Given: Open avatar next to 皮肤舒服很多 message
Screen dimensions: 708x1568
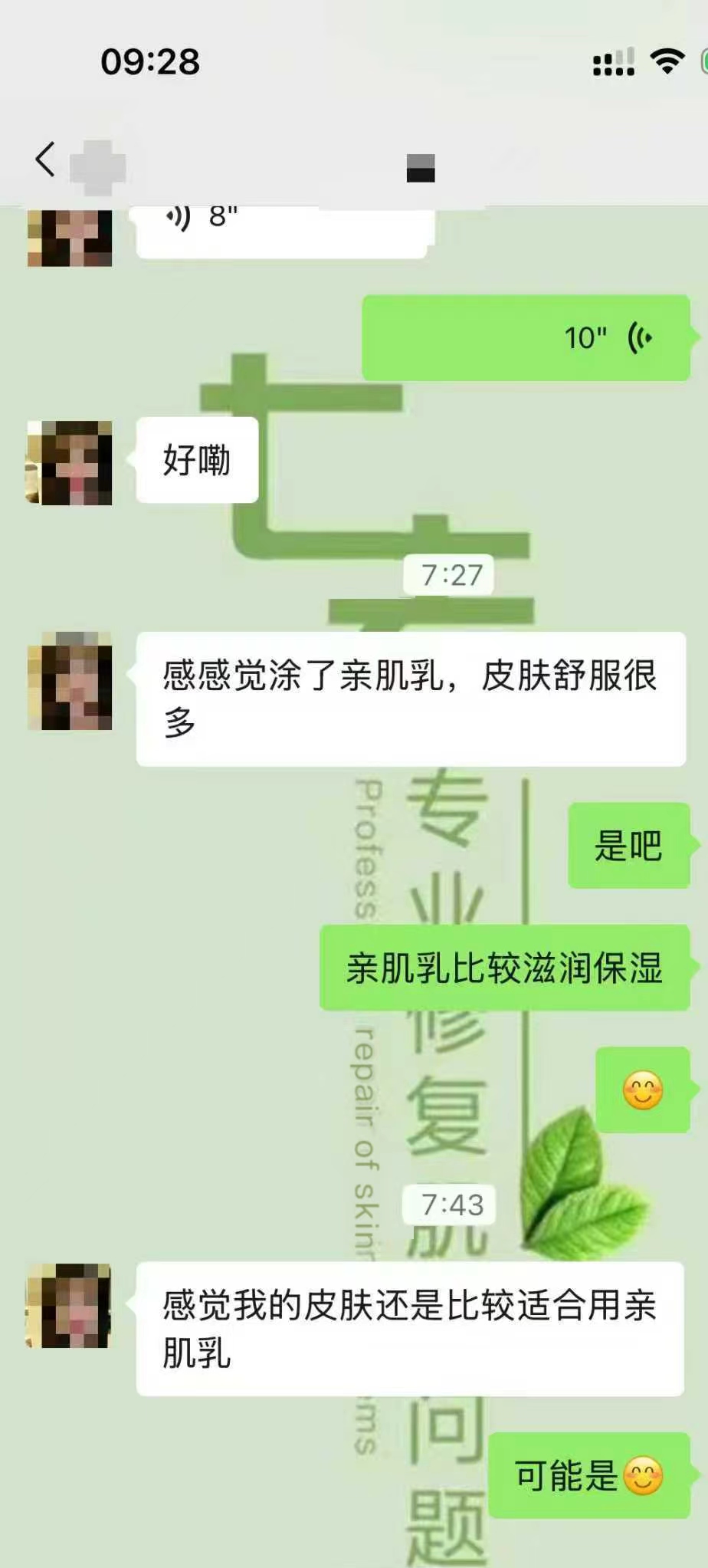Looking at the screenshot, I should point(70,681).
